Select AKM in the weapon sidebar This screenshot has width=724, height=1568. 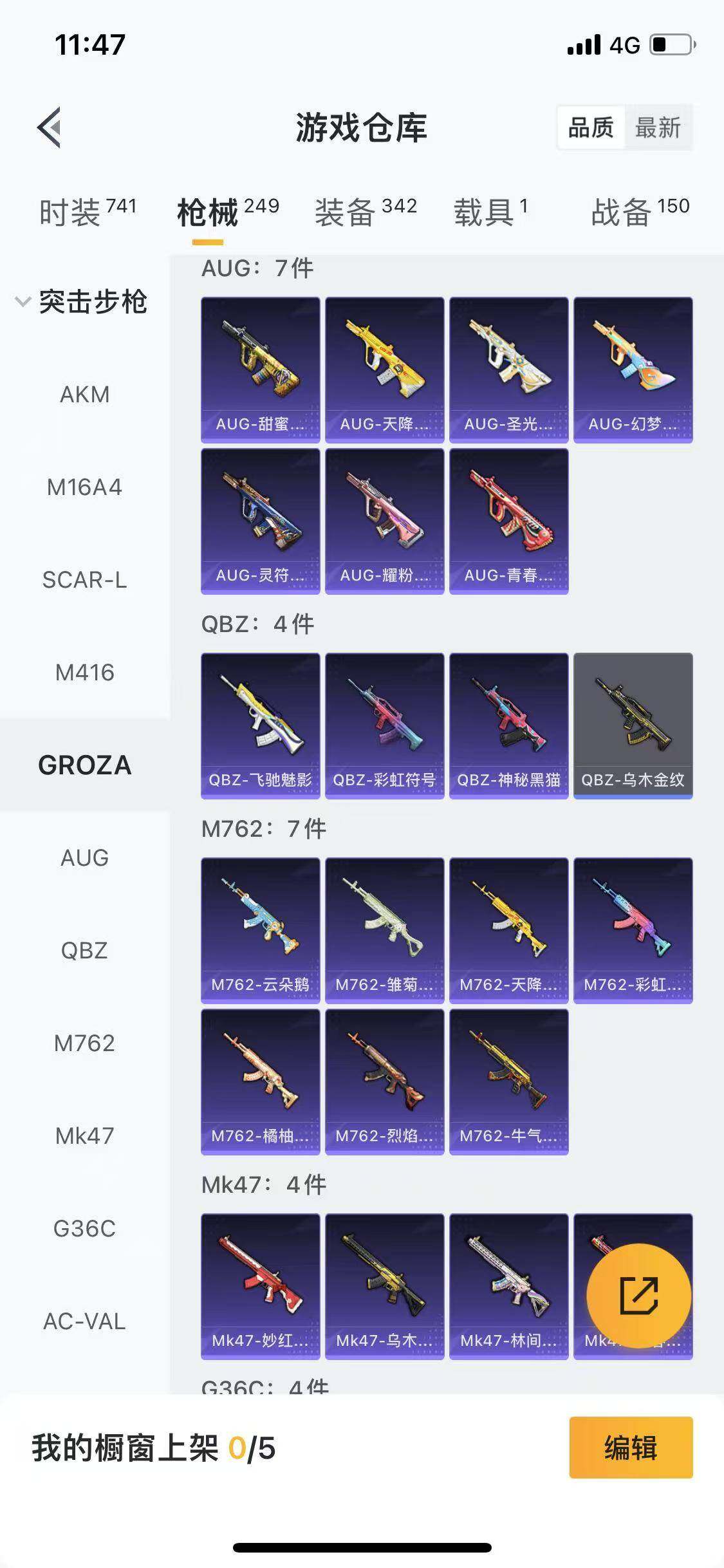(x=84, y=394)
